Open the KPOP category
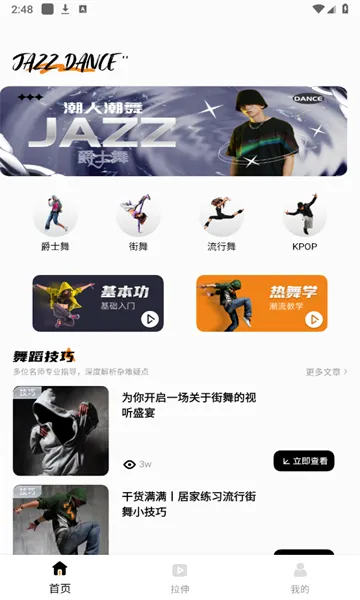360x600 pixels. (305, 223)
